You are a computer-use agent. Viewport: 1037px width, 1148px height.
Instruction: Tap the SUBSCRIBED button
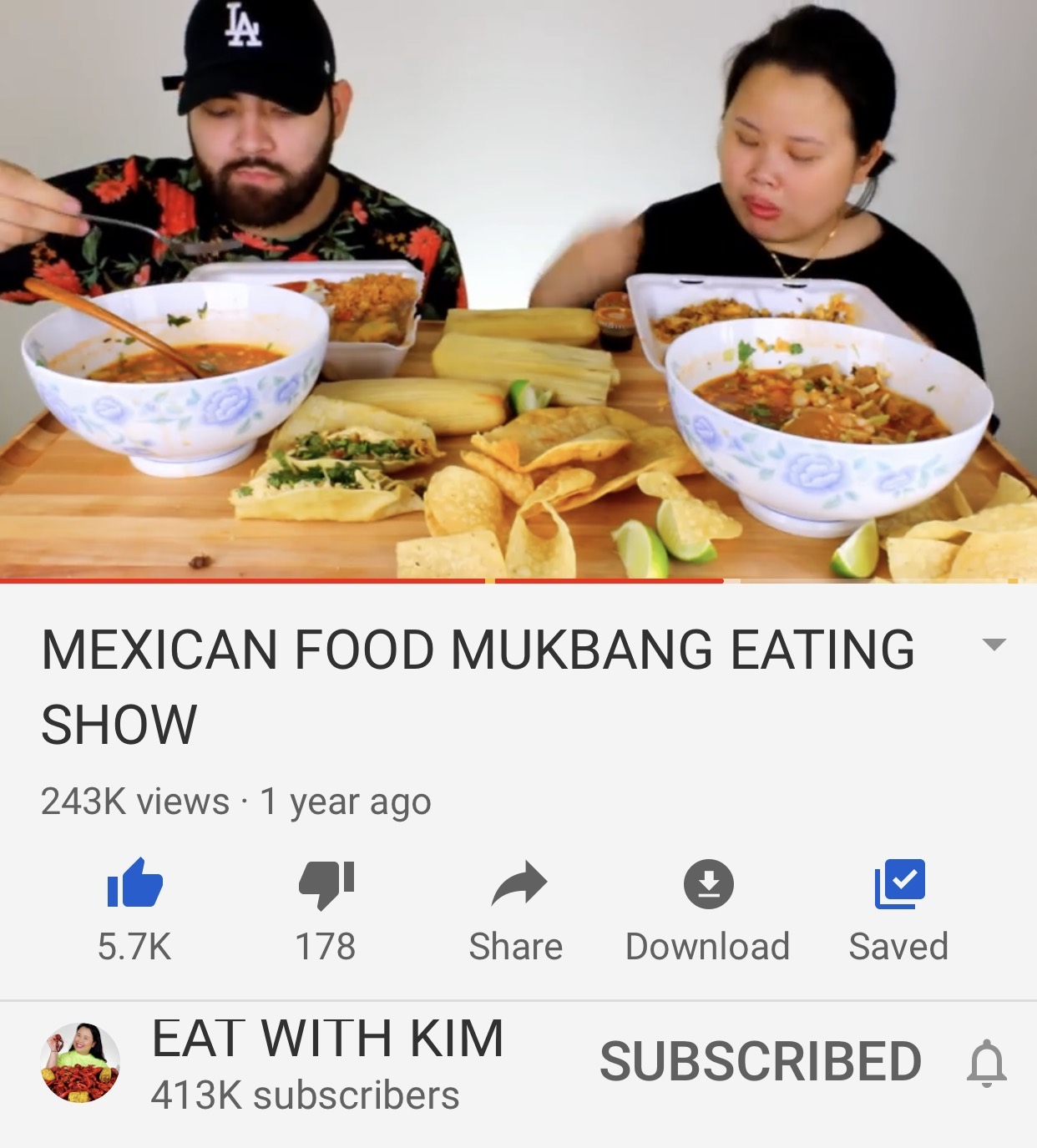pos(760,1062)
